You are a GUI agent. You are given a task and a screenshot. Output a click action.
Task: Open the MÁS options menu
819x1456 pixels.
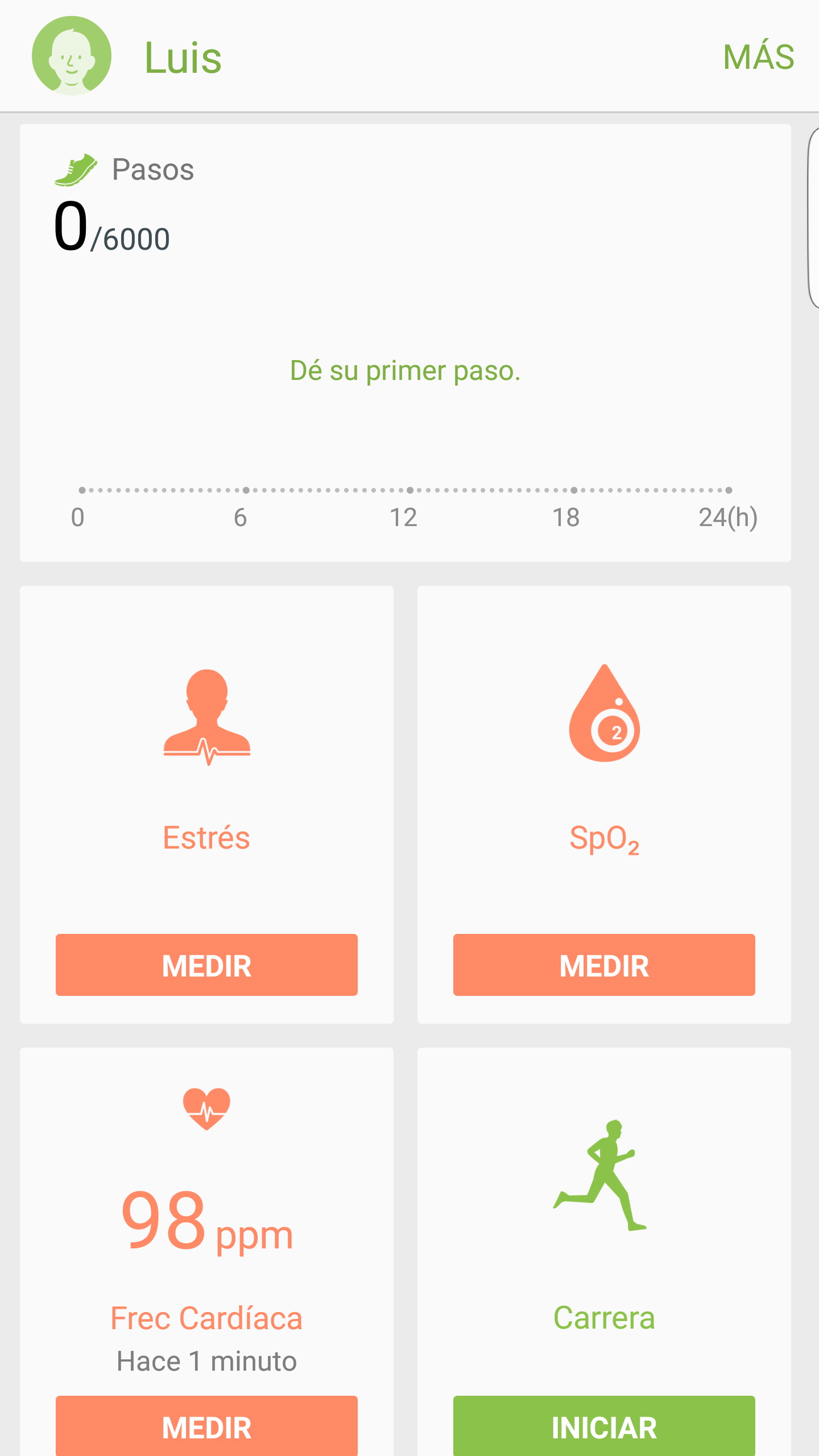pyautogui.click(x=758, y=57)
